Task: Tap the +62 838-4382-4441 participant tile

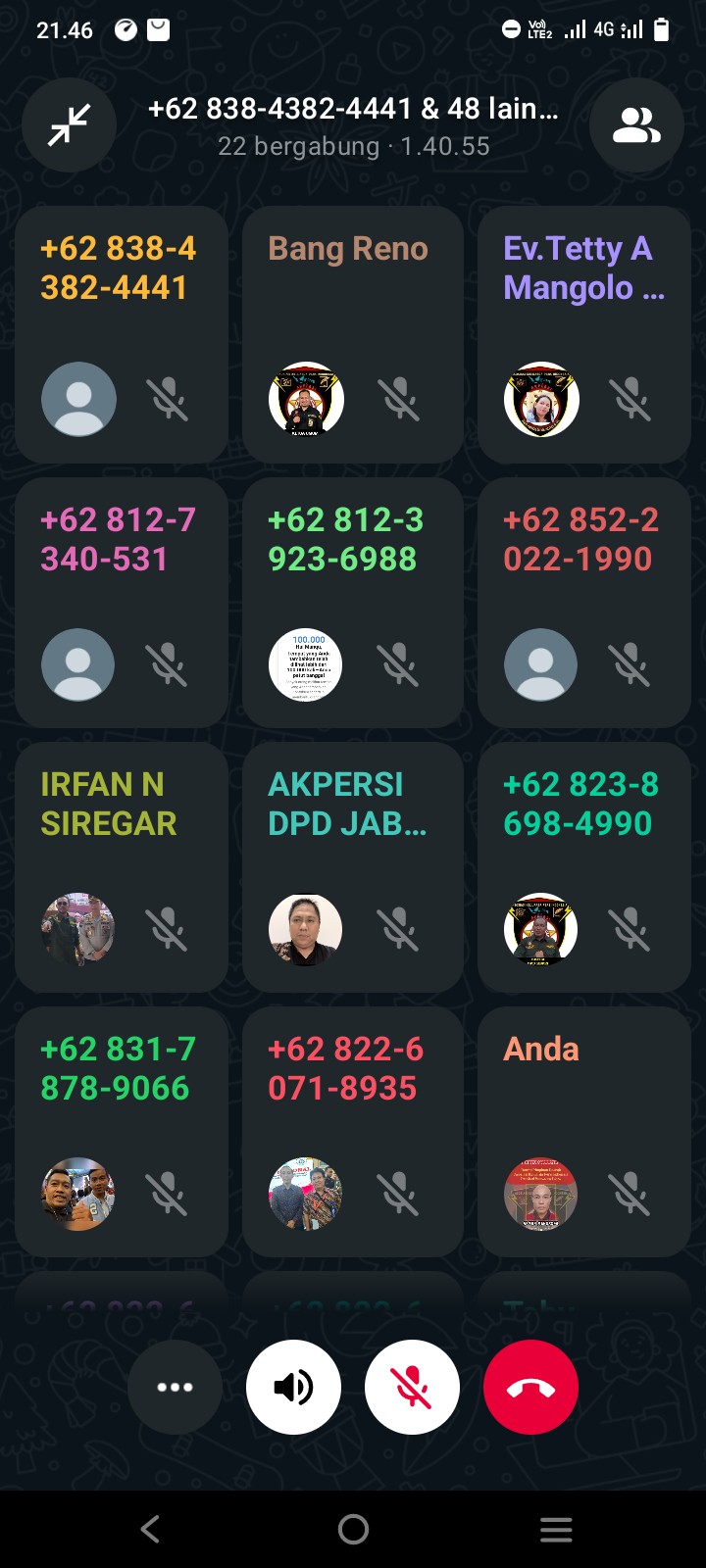Action: tap(122, 334)
